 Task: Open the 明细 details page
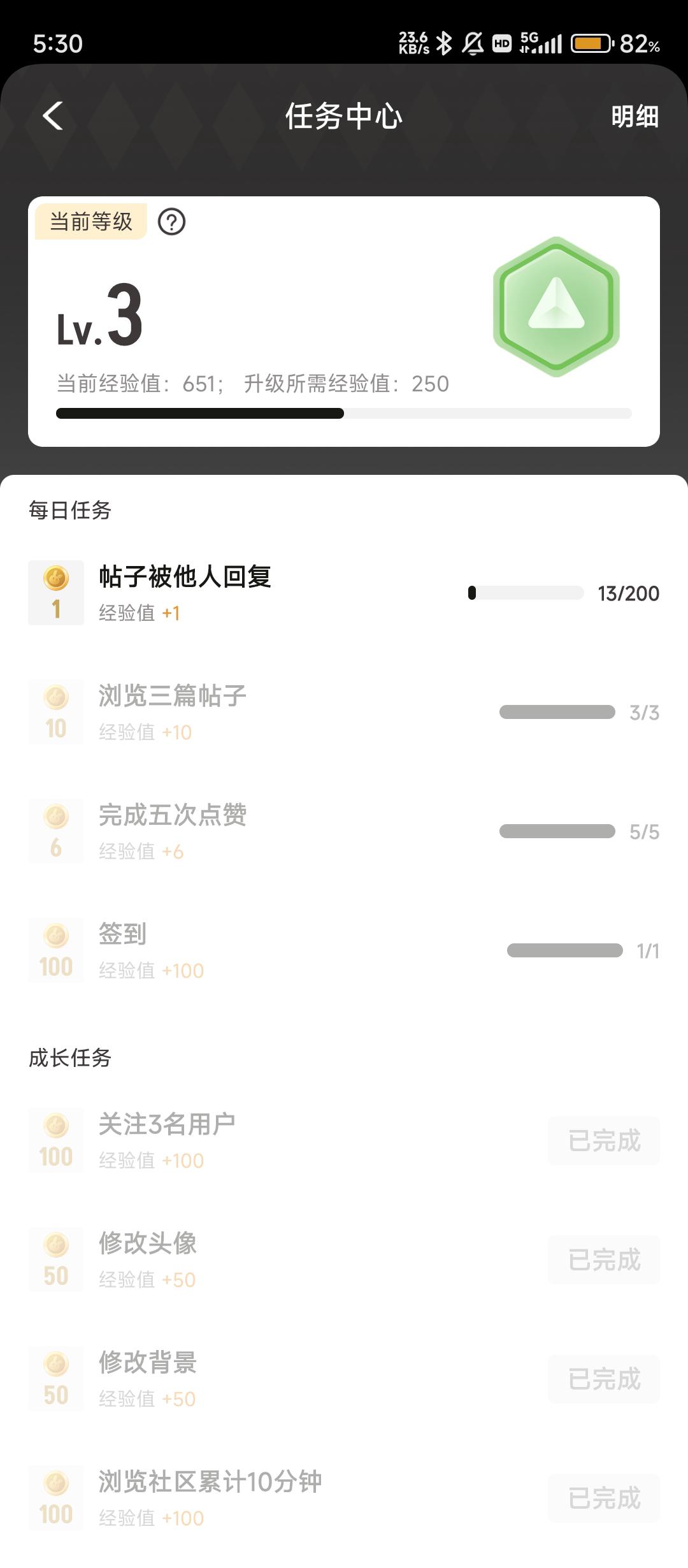coord(634,117)
